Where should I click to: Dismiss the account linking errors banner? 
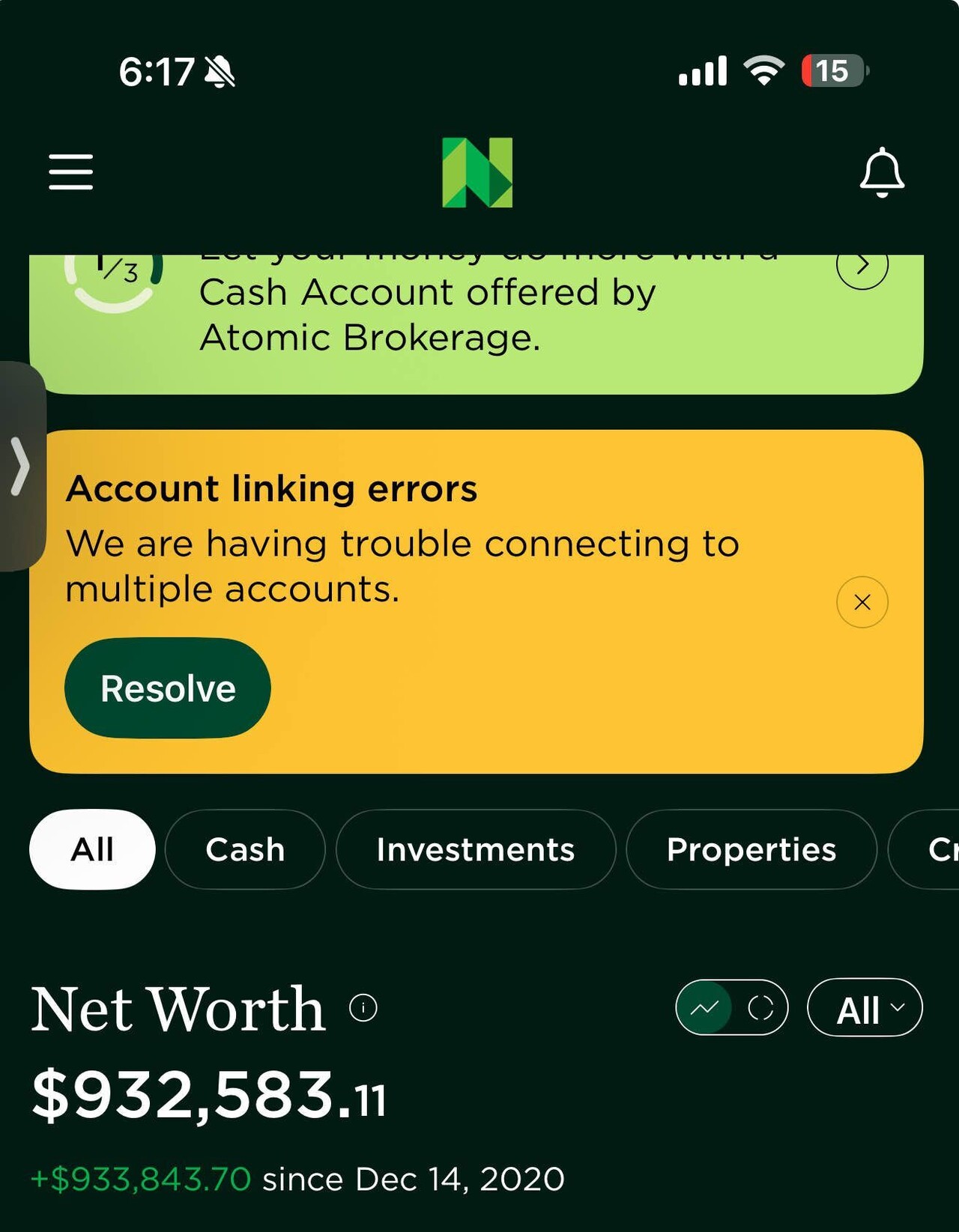[x=862, y=602]
